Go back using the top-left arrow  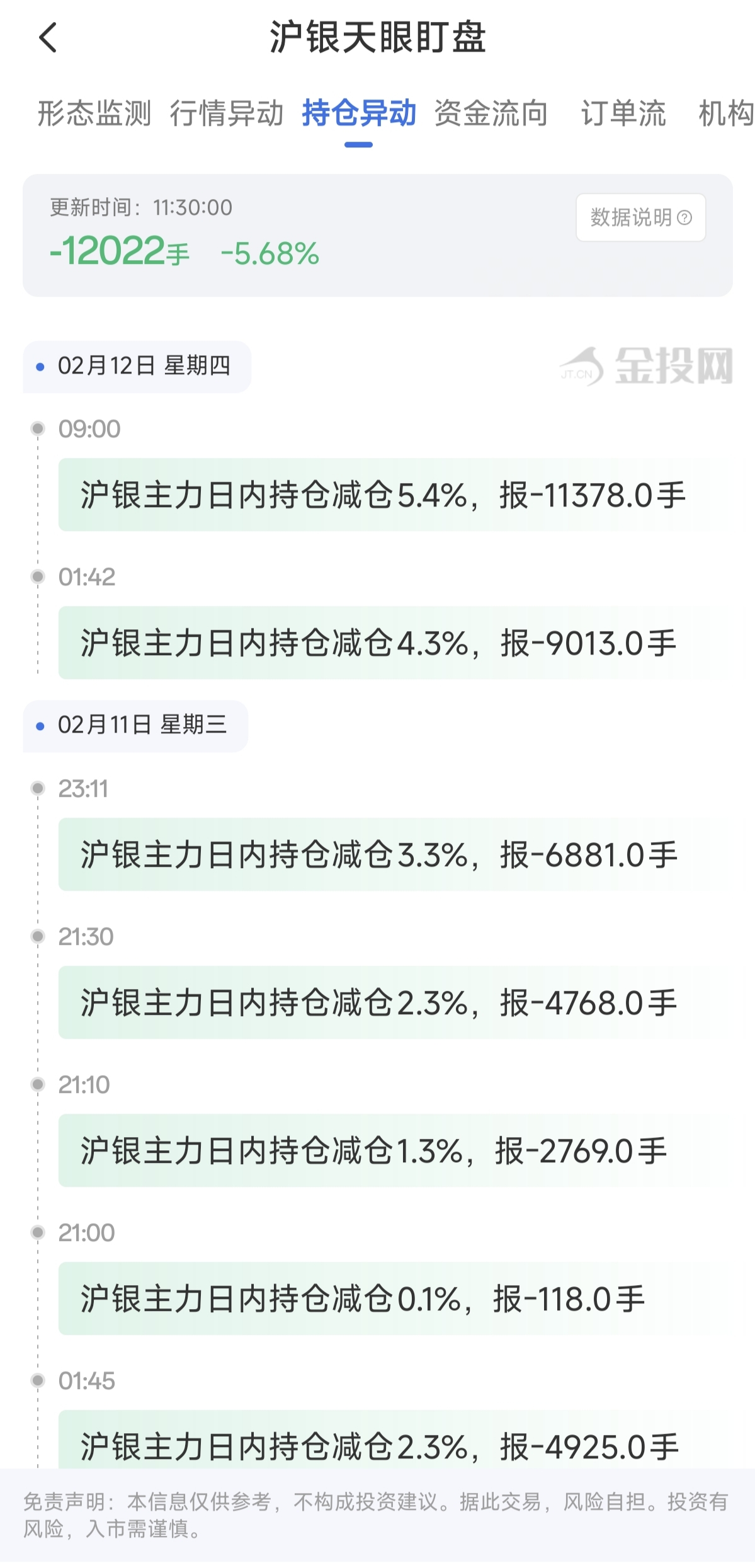[48, 38]
